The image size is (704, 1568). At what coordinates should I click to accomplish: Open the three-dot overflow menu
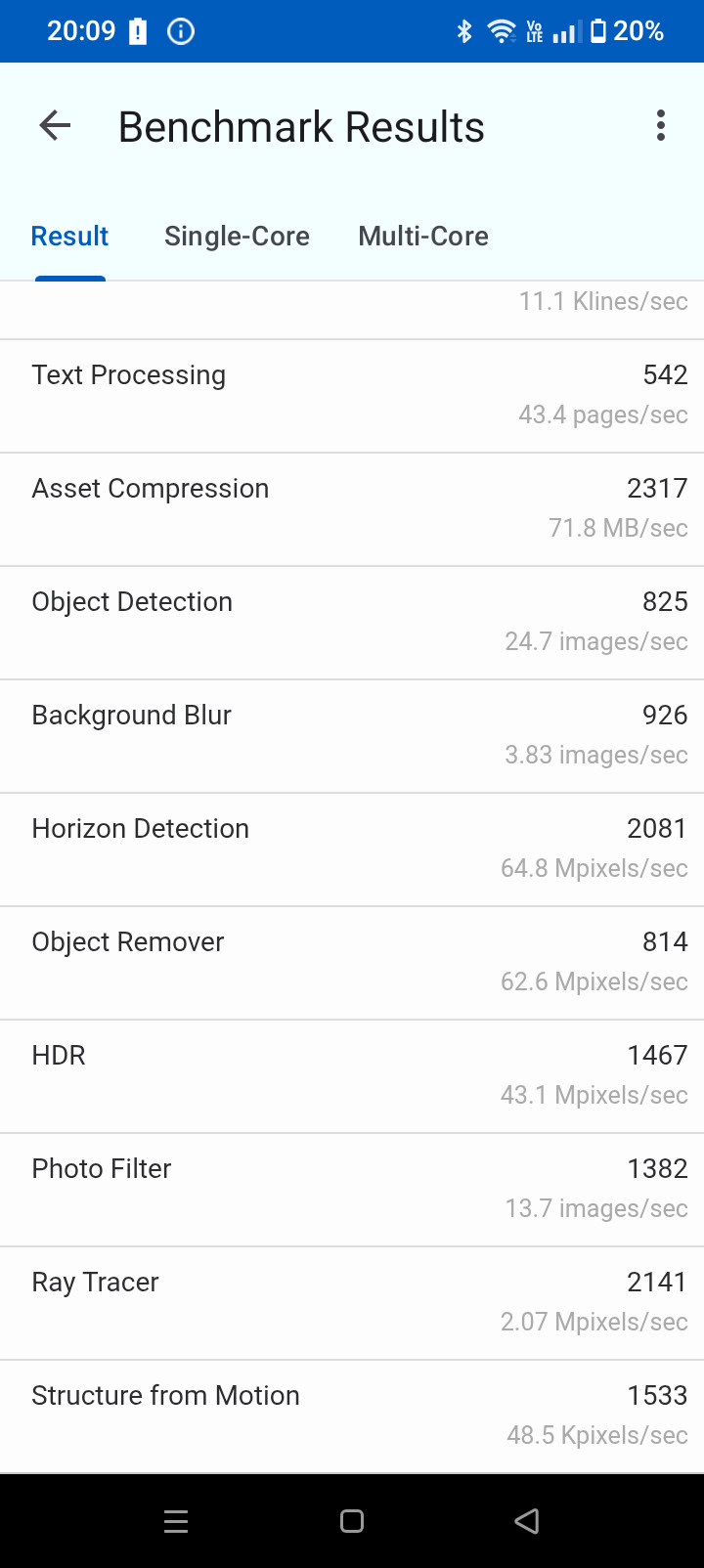pyautogui.click(x=661, y=126)
